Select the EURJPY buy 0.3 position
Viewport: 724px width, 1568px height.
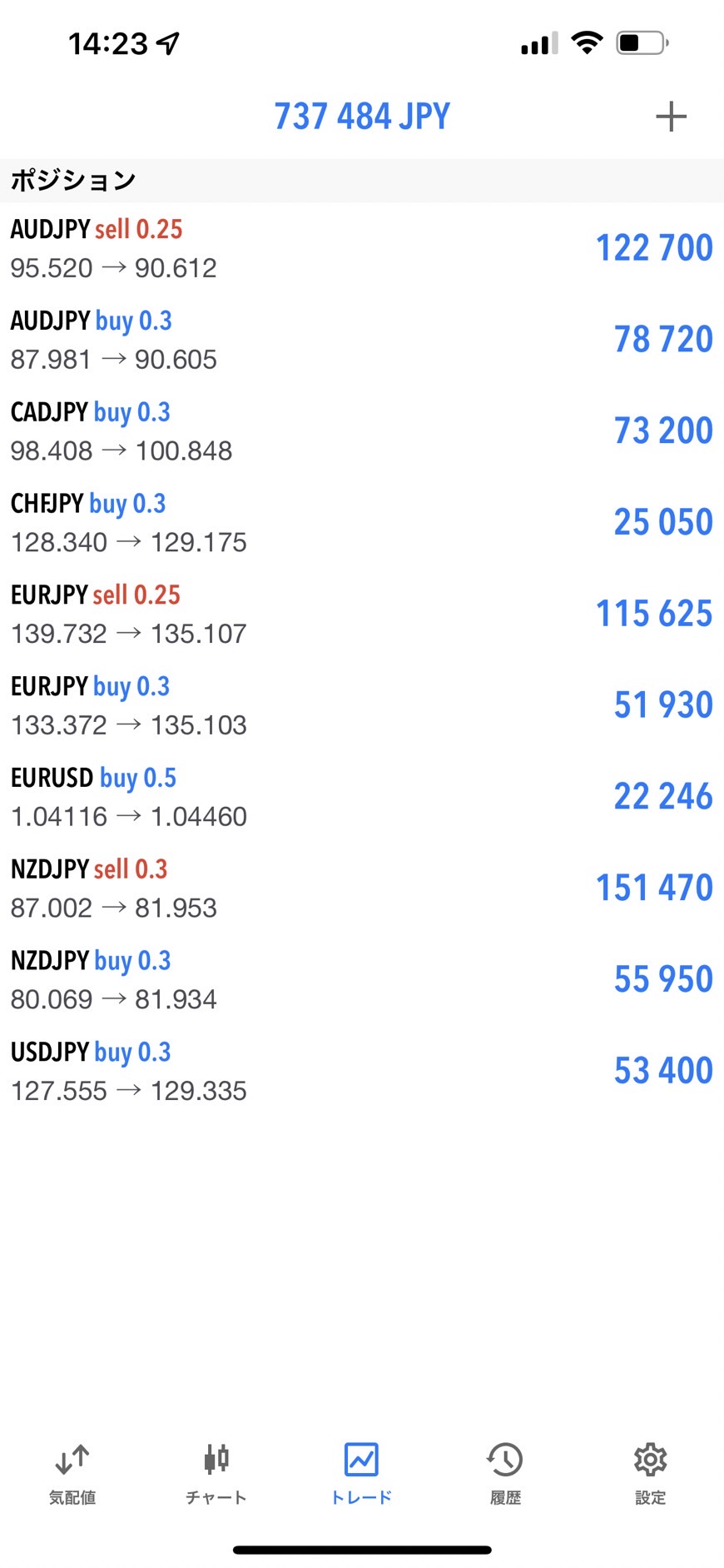[362, 706]
